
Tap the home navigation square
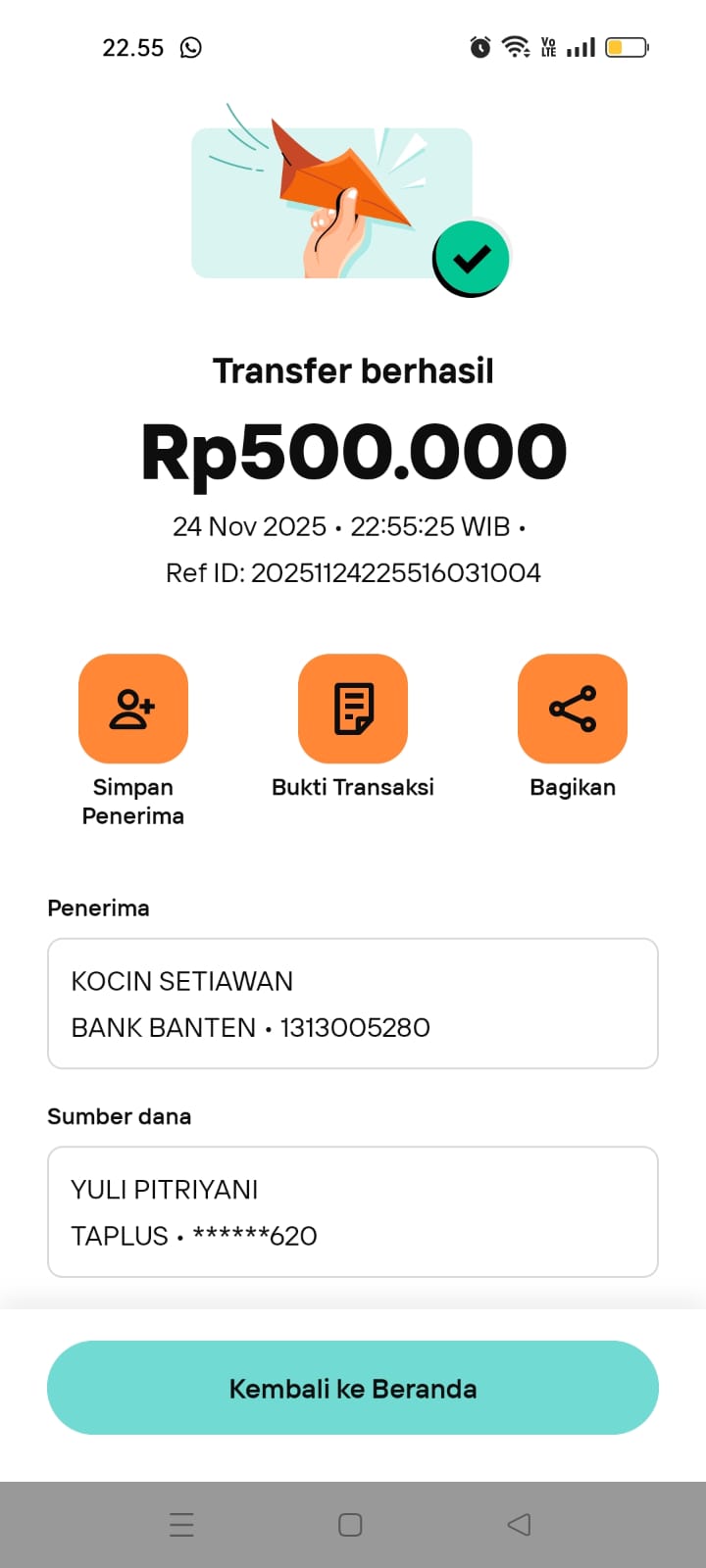[x=350, y=1525]
